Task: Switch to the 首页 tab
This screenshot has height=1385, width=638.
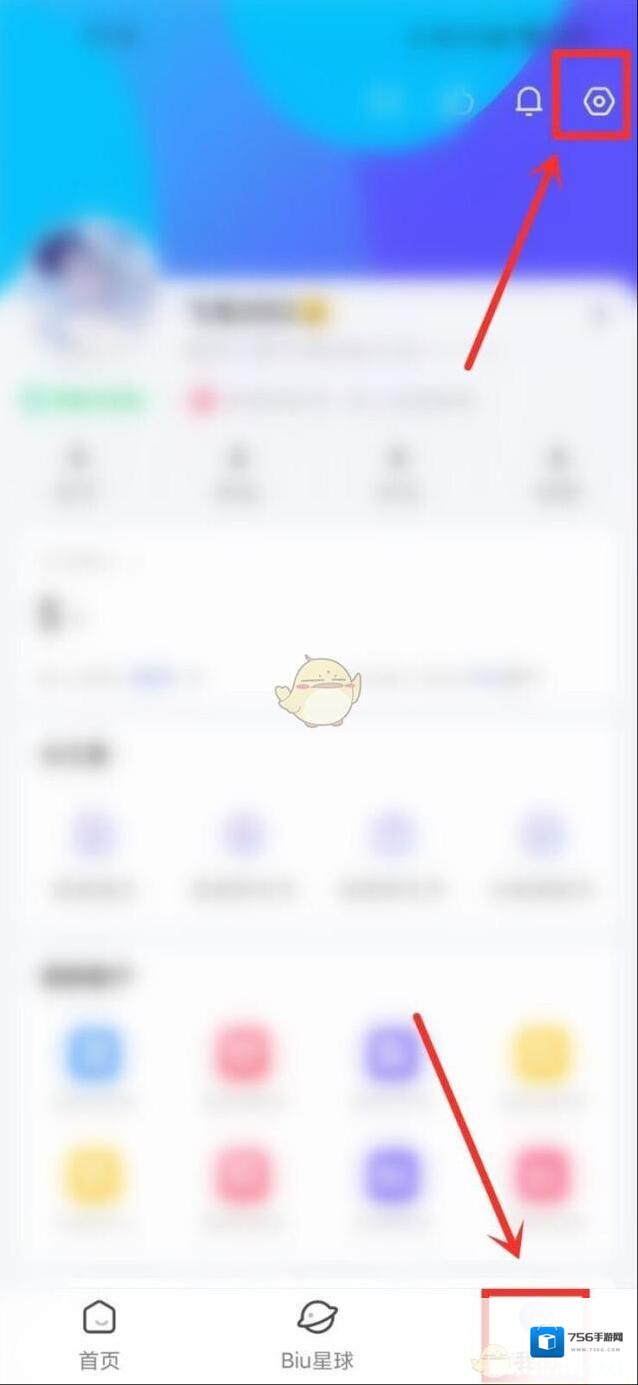Action: click(99, 1334)
